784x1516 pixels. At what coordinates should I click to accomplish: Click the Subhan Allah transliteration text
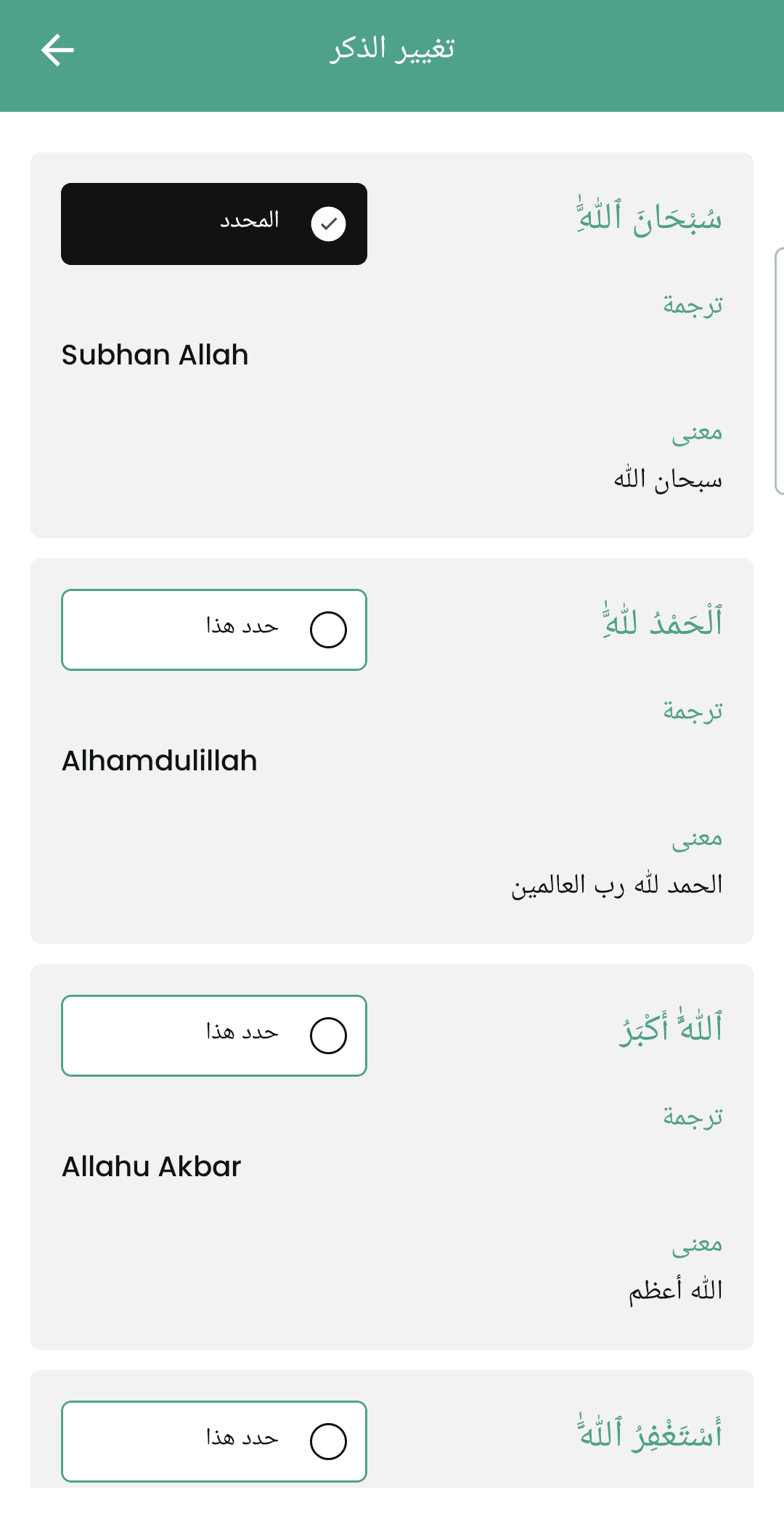[155, 355]
